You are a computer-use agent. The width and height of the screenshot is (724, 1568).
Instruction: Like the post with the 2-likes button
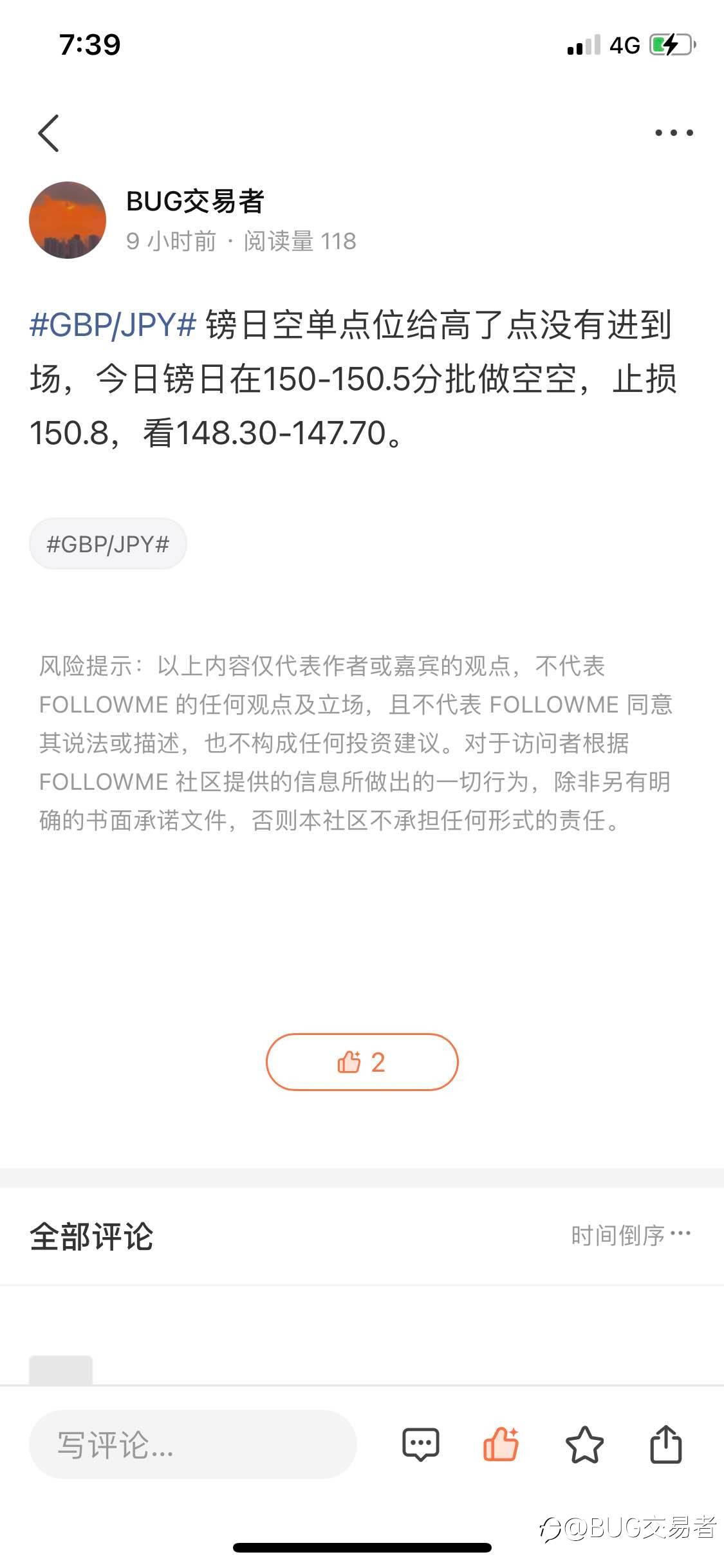click(362, 1061)
